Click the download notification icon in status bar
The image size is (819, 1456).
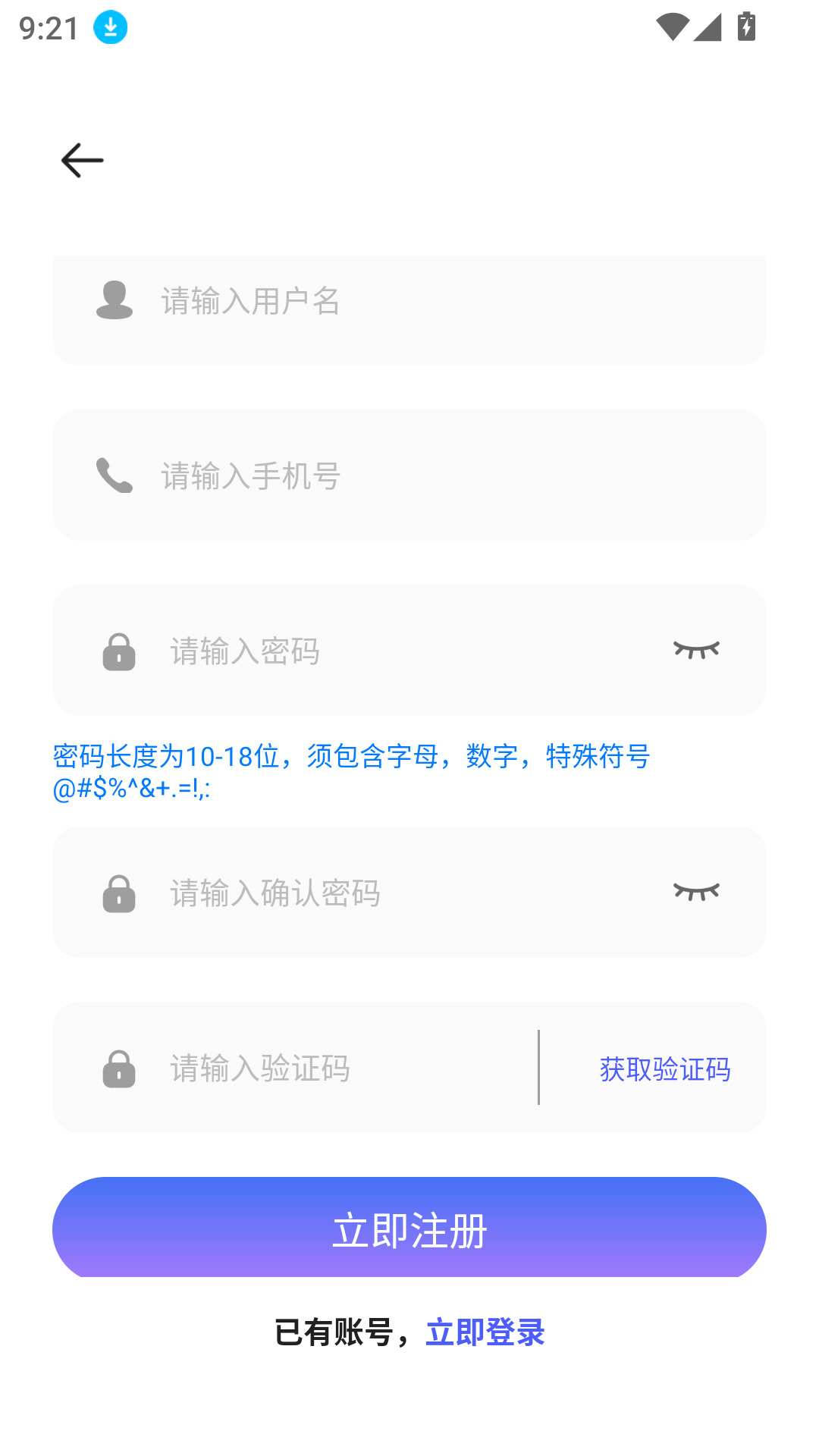[x=109, y=27]
